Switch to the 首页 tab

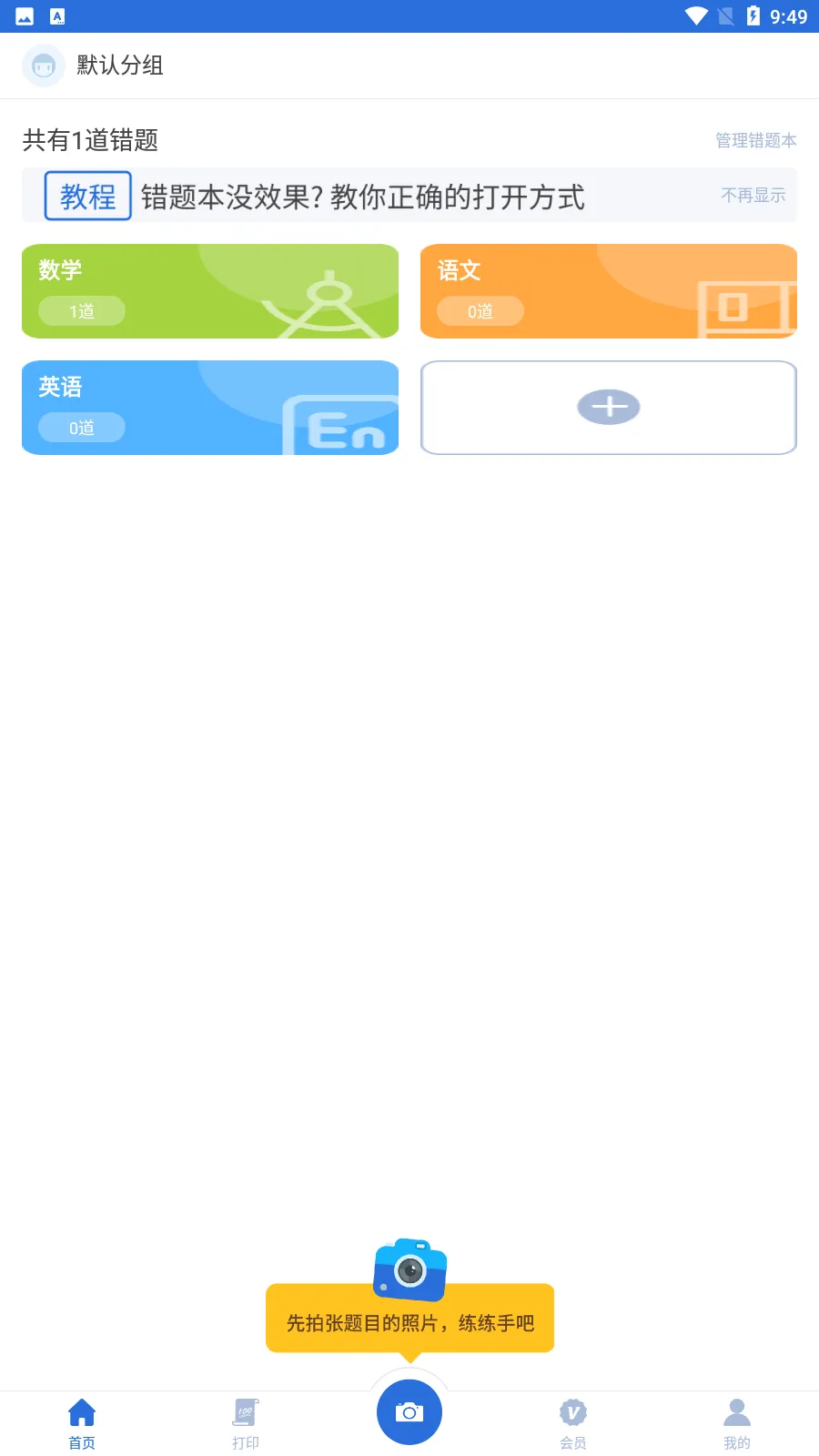pos(82,1423)
